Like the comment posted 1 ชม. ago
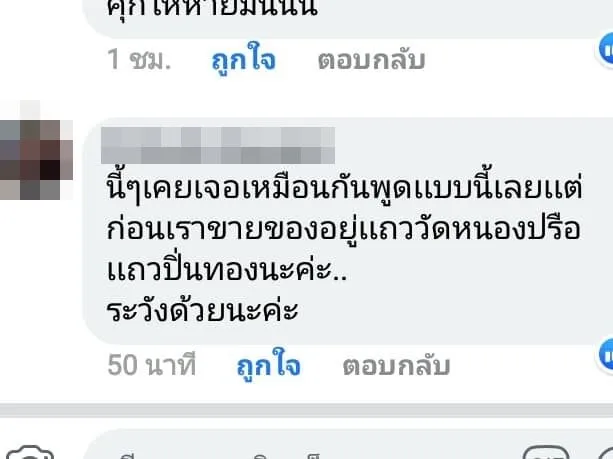 243,60
